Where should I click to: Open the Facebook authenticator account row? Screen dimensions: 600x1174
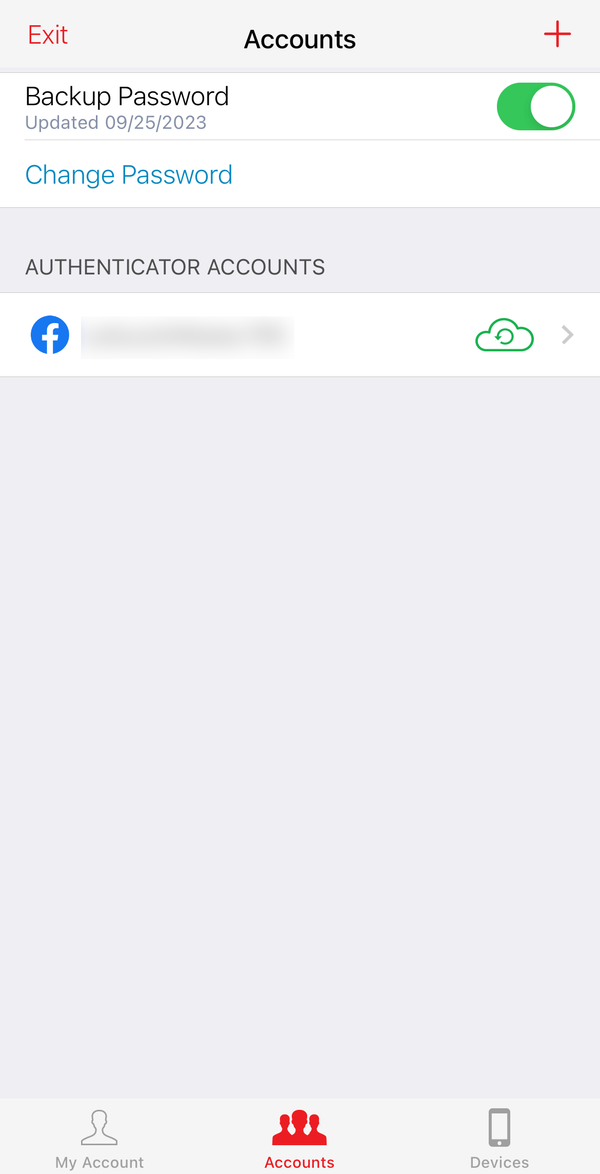click(300, 335)
